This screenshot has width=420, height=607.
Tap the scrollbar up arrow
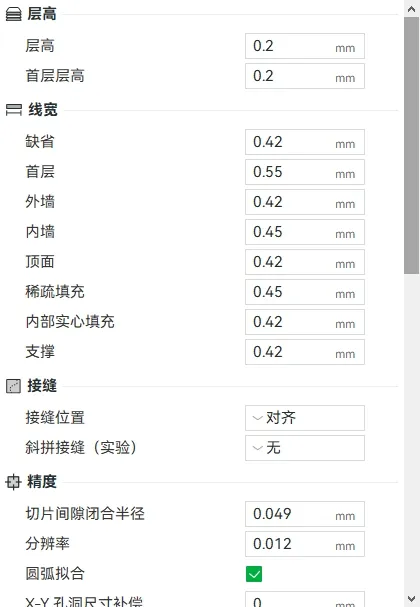[x=411, y=9]
